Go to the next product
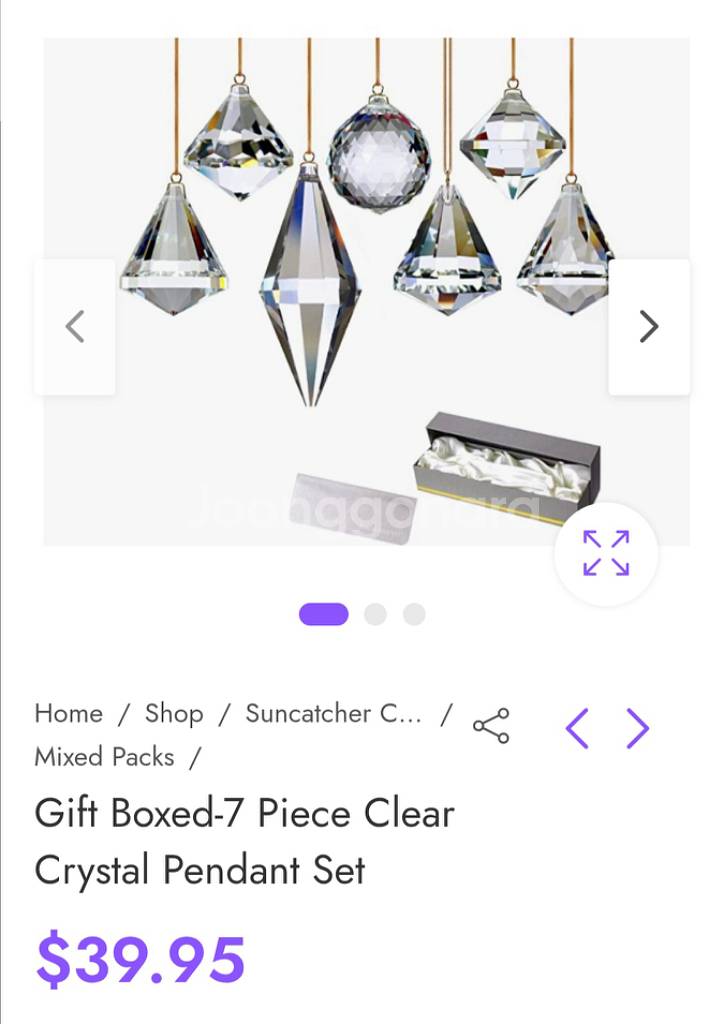The height and width of the screenshot is (1024, 724). pyautogui.click(x=638, y=728)
